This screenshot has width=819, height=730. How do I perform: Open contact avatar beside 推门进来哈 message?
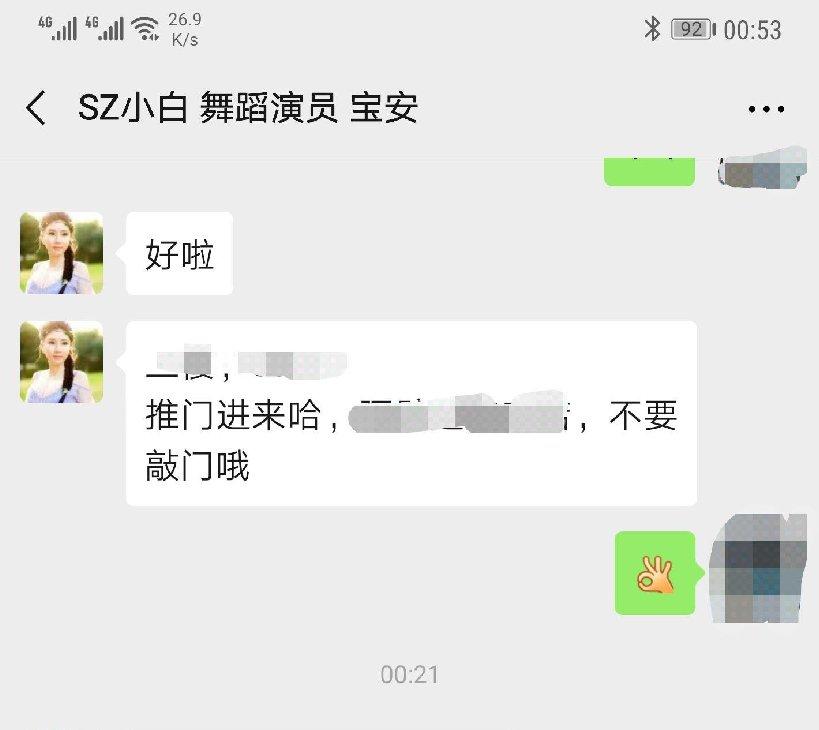[x=61, y=362]
